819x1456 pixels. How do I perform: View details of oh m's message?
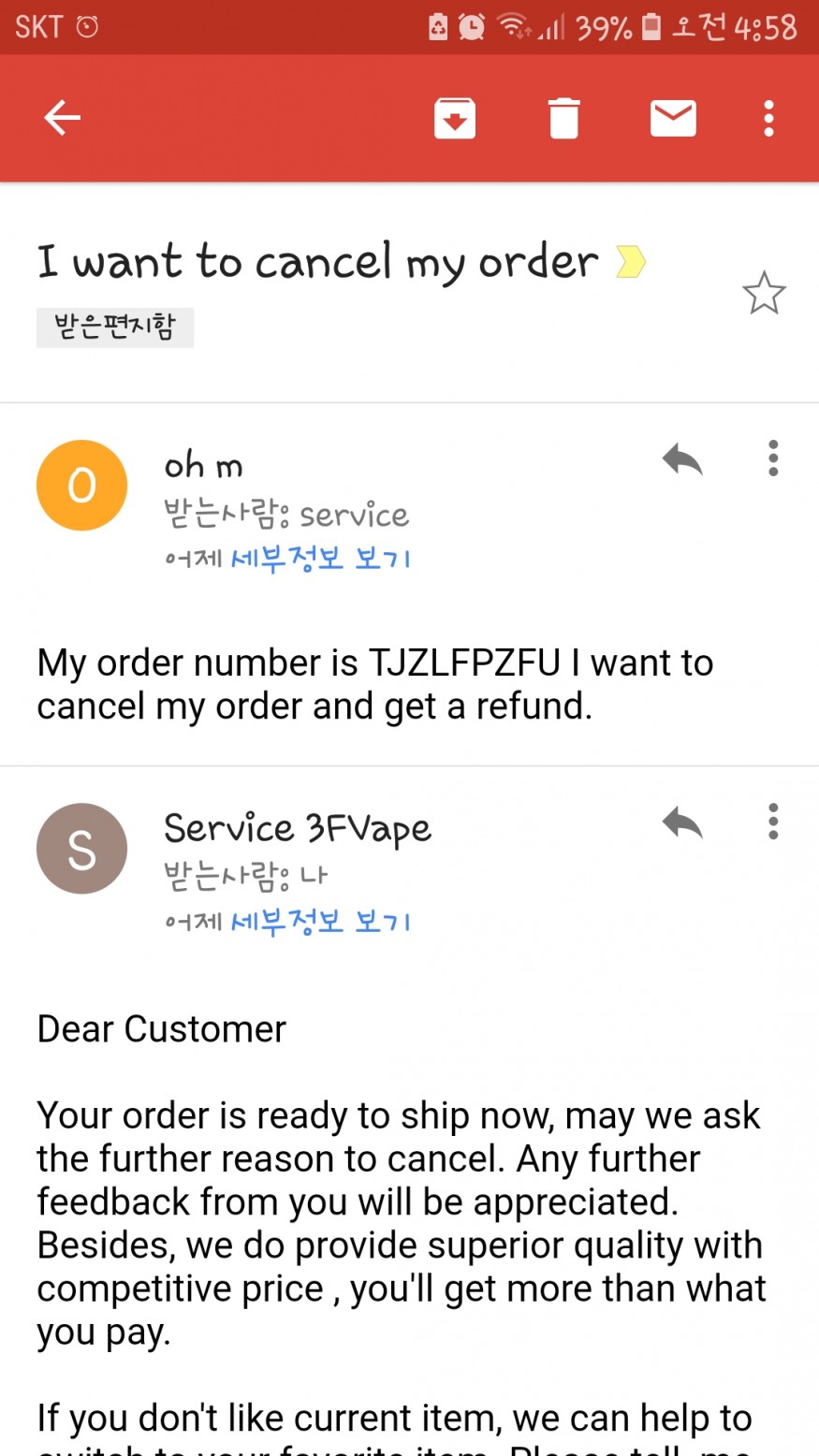[320, 560]
